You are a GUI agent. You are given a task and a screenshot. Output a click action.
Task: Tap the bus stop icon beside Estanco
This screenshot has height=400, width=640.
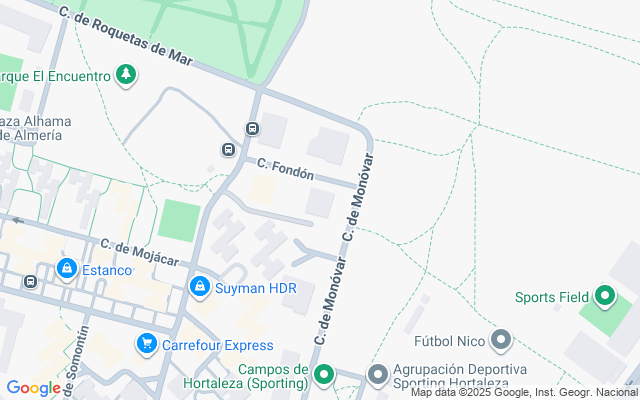pyautogui.click(x=31, y=282)
